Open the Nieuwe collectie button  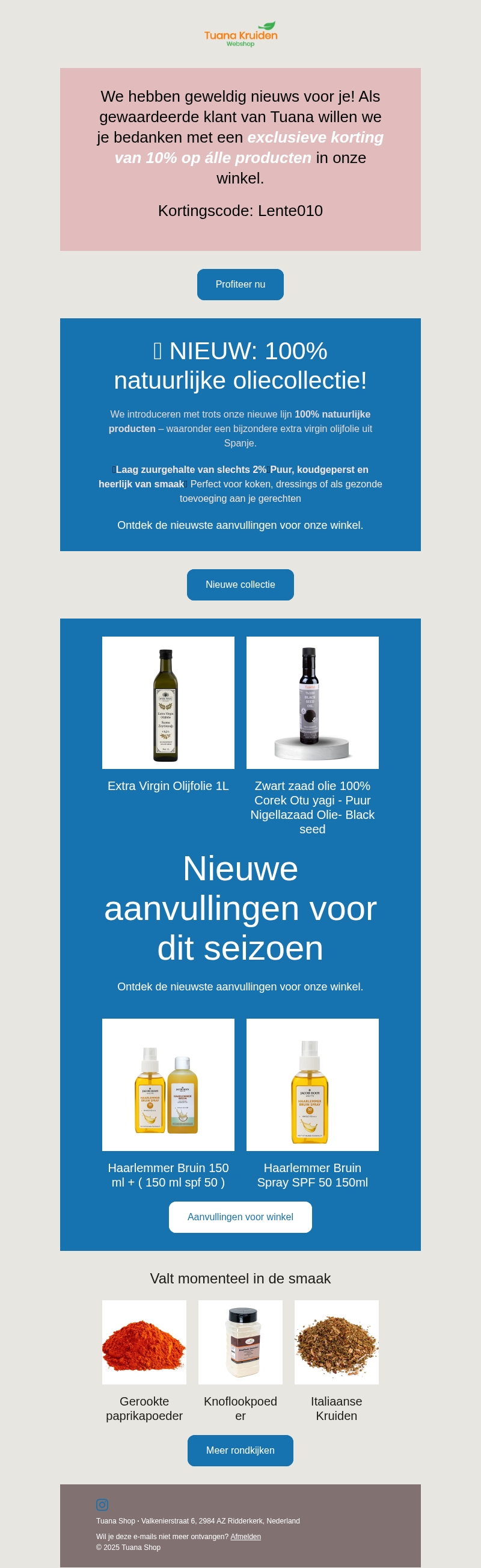point(240,584)
